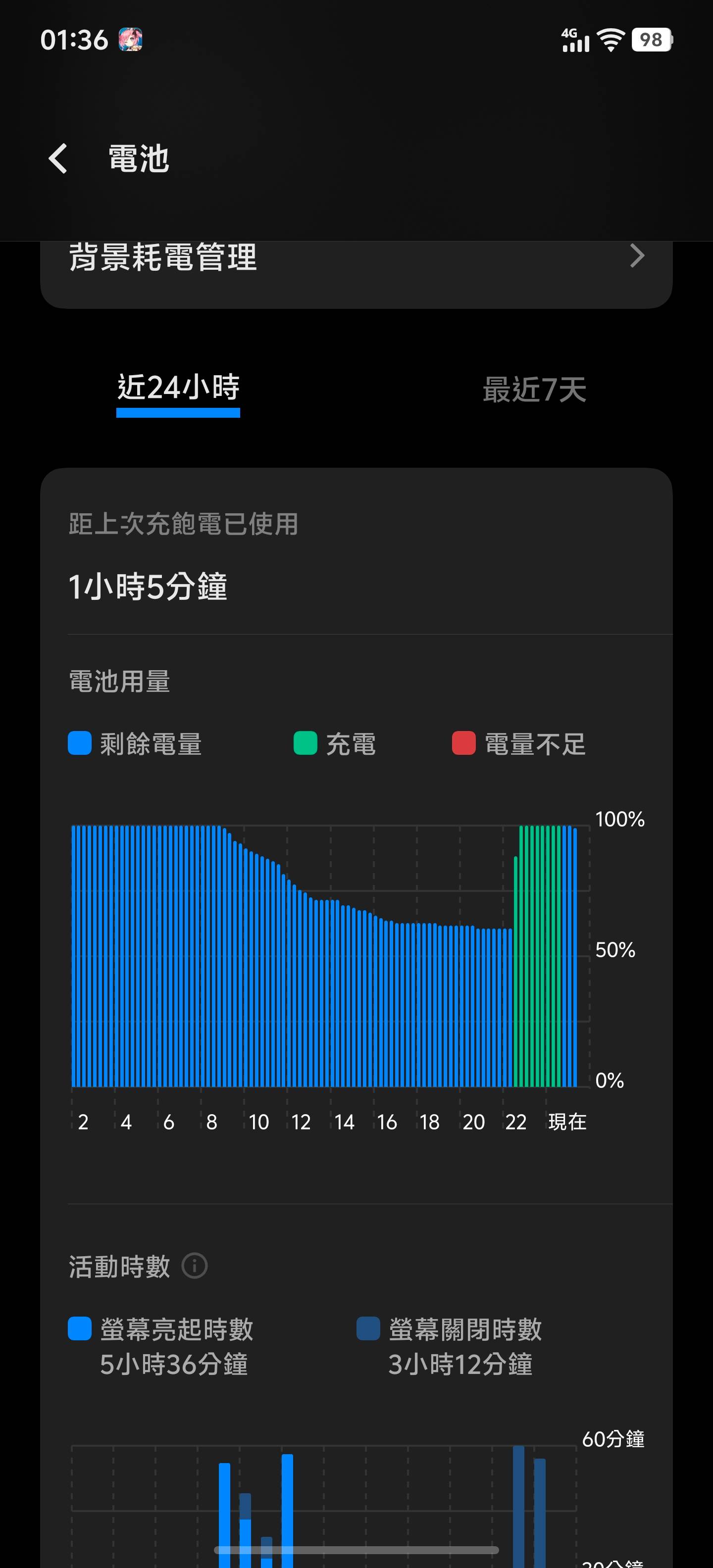The height and width of the screenshot is (1568, 713).
Task: Tap the info icon beside 活動時數
Action: 195,1267
